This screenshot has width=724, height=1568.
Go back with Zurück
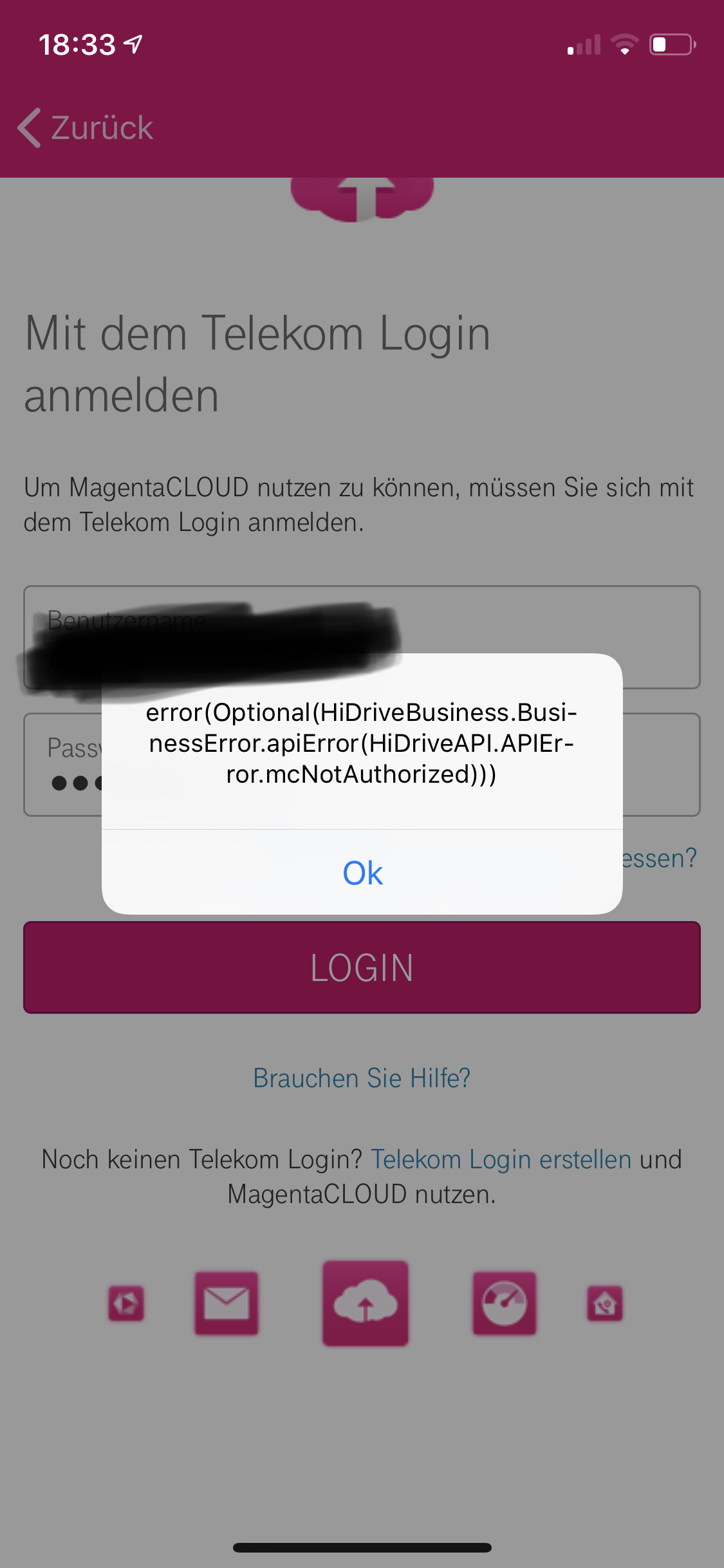point(86,127)
